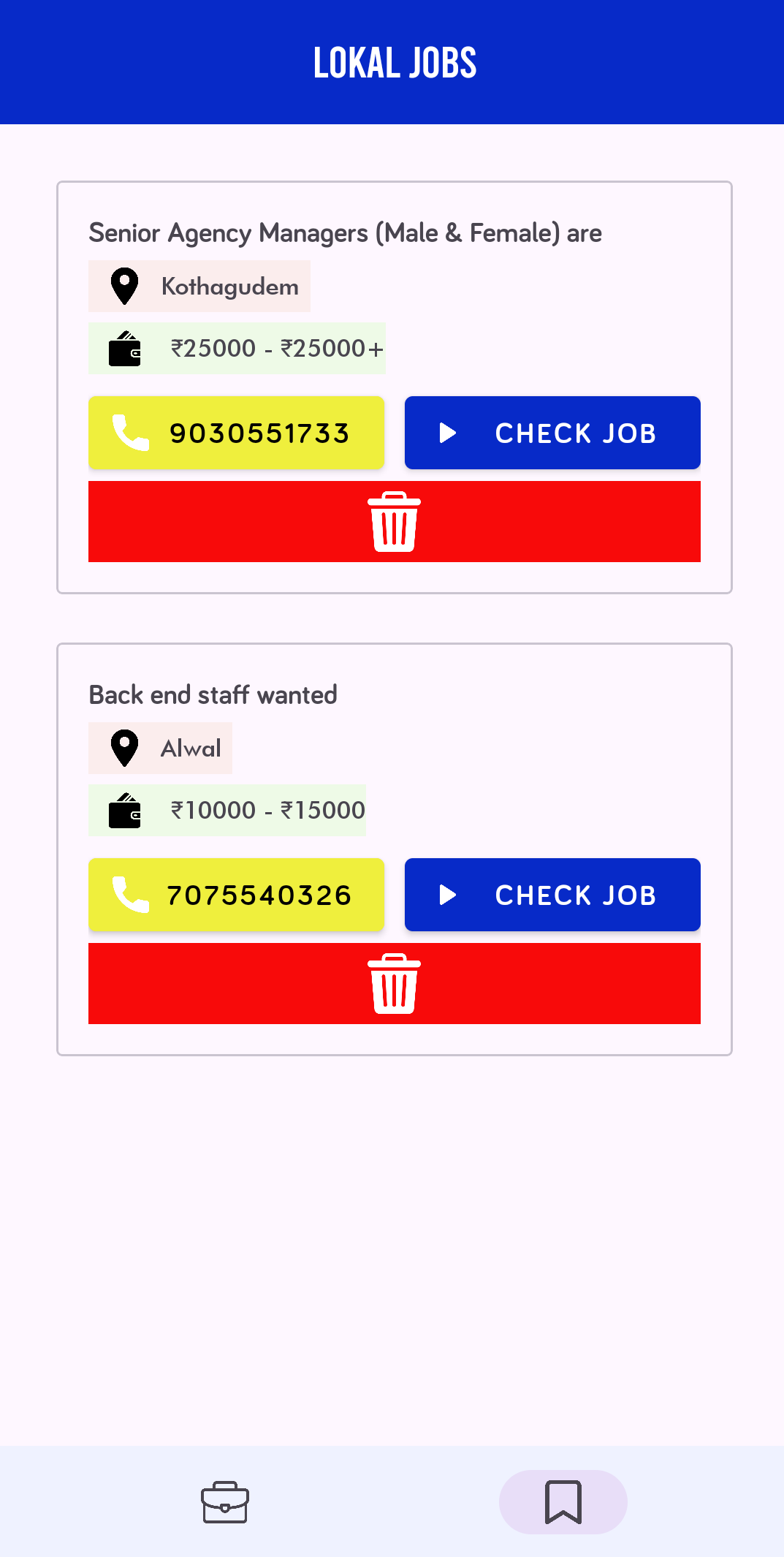Open the Jobs briefcase tab at the bottom
The width and height of the screenshot is (784, 1557).
coord(225,1502)
